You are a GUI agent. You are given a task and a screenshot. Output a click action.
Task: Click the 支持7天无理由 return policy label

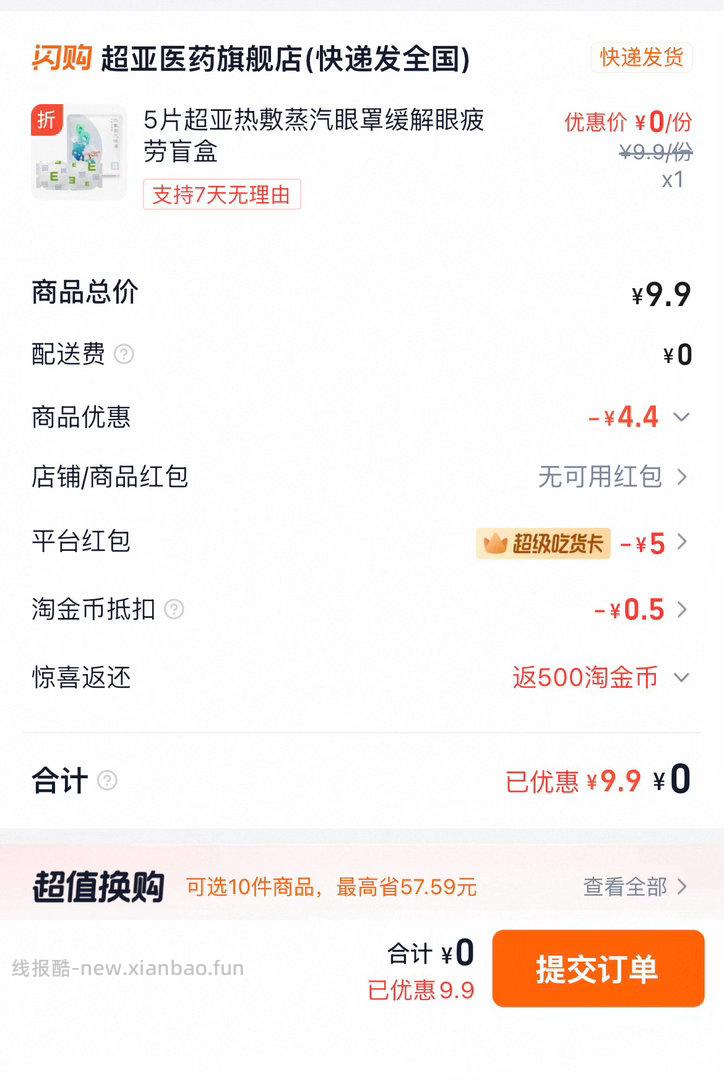222,195
